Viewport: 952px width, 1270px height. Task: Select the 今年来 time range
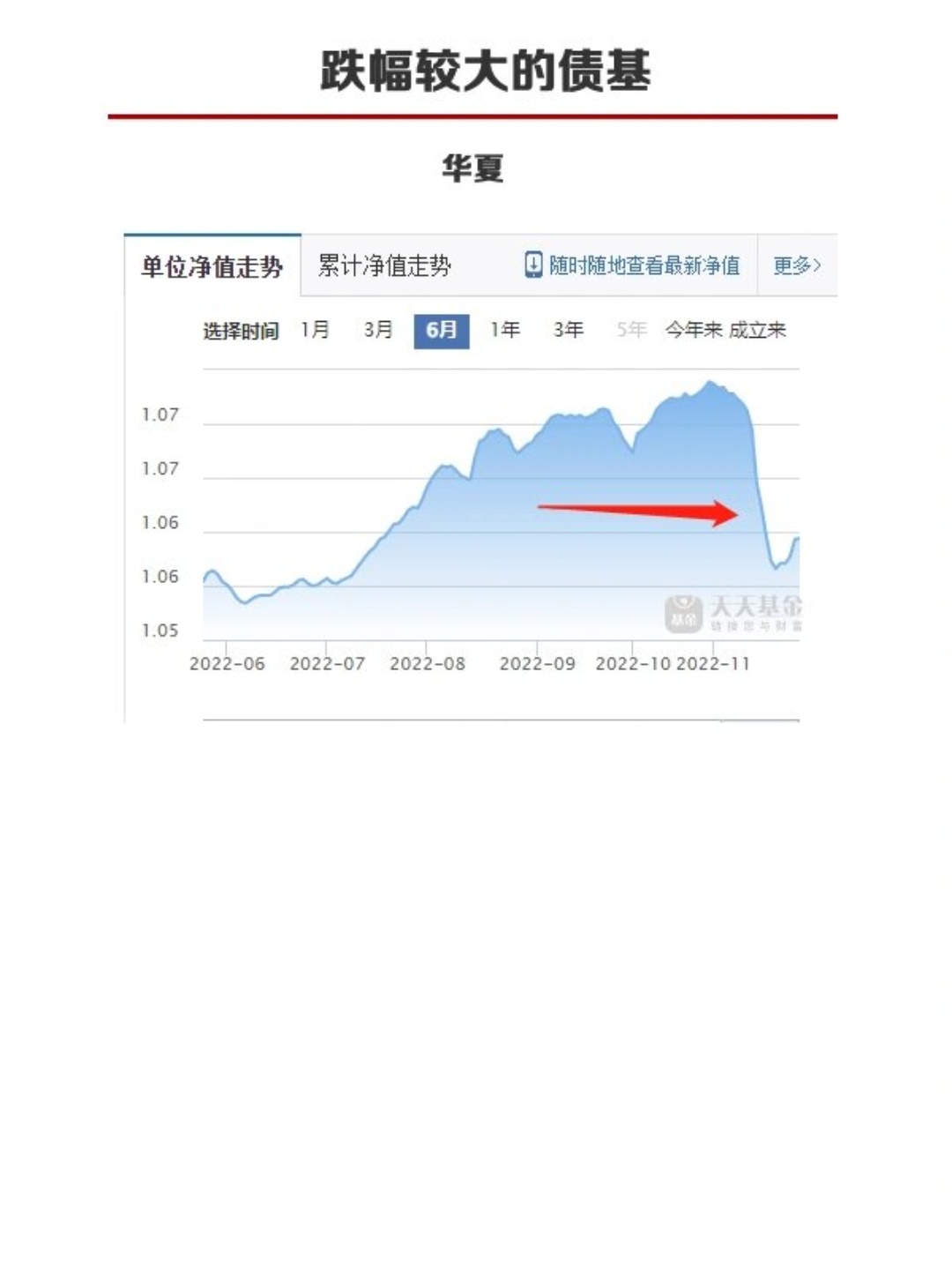point(691,330)
